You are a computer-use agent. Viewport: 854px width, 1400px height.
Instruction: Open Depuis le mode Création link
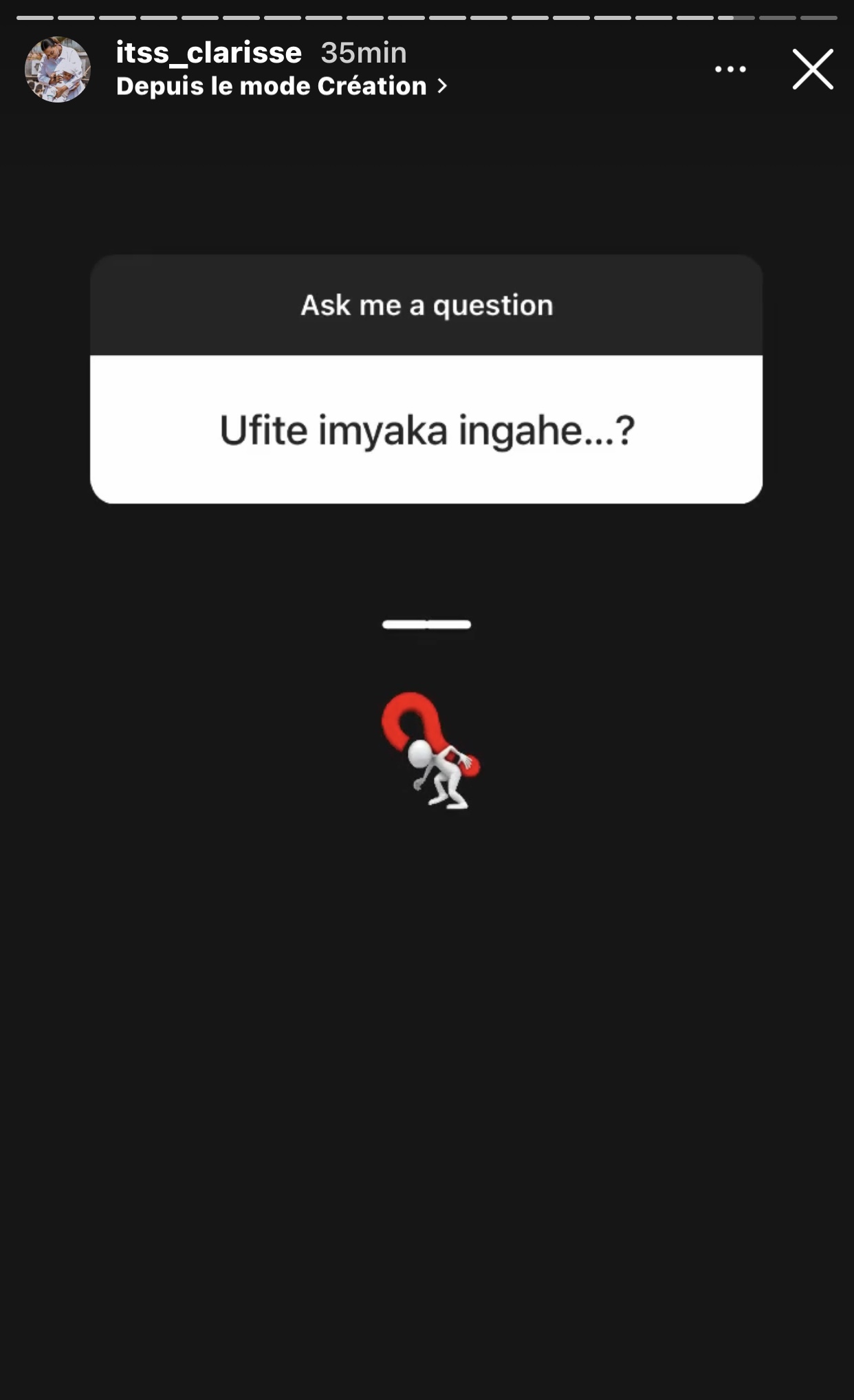pos(281,87)
